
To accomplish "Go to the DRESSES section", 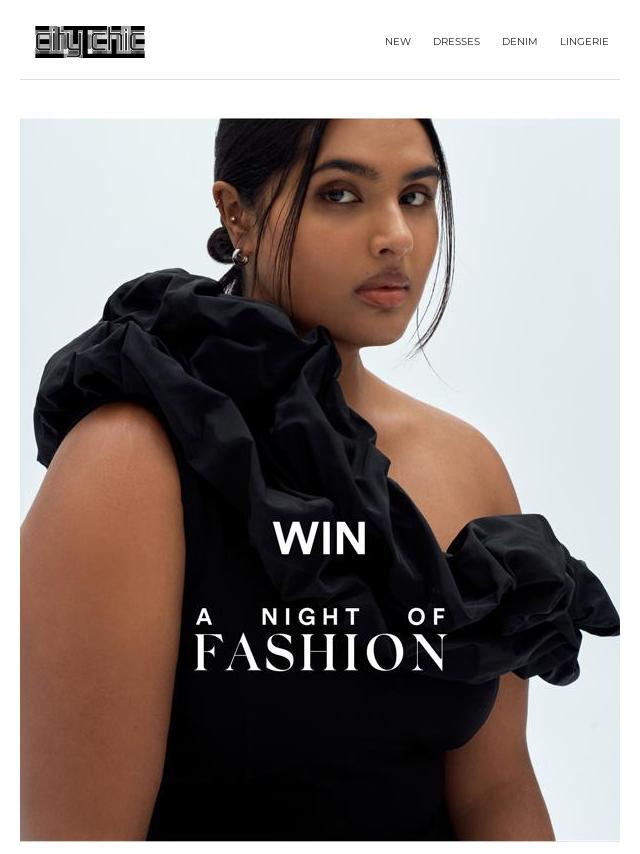I will 456,42.
